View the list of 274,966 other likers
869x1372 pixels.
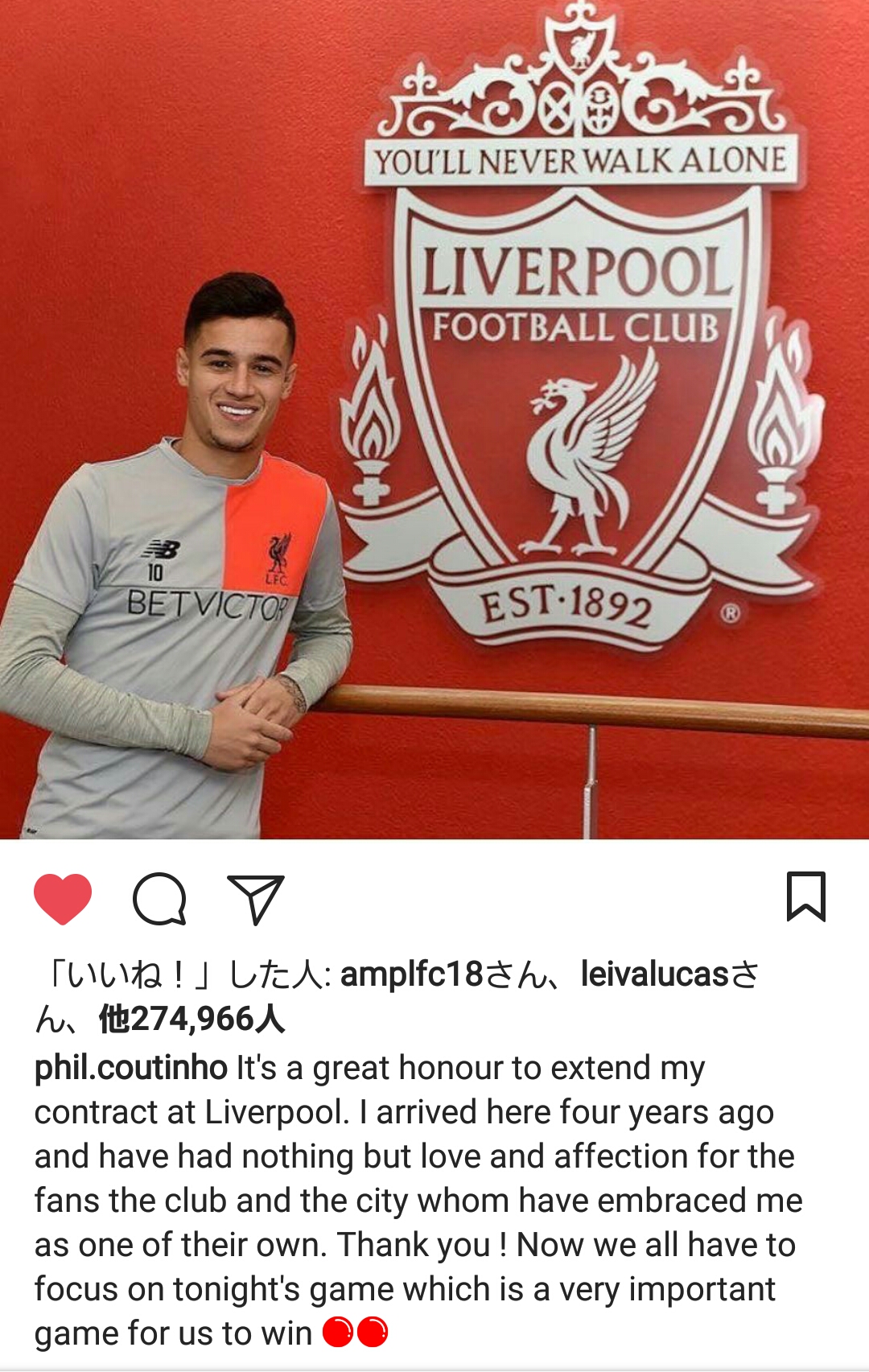pyautogui.click(x=192, y=1020)
